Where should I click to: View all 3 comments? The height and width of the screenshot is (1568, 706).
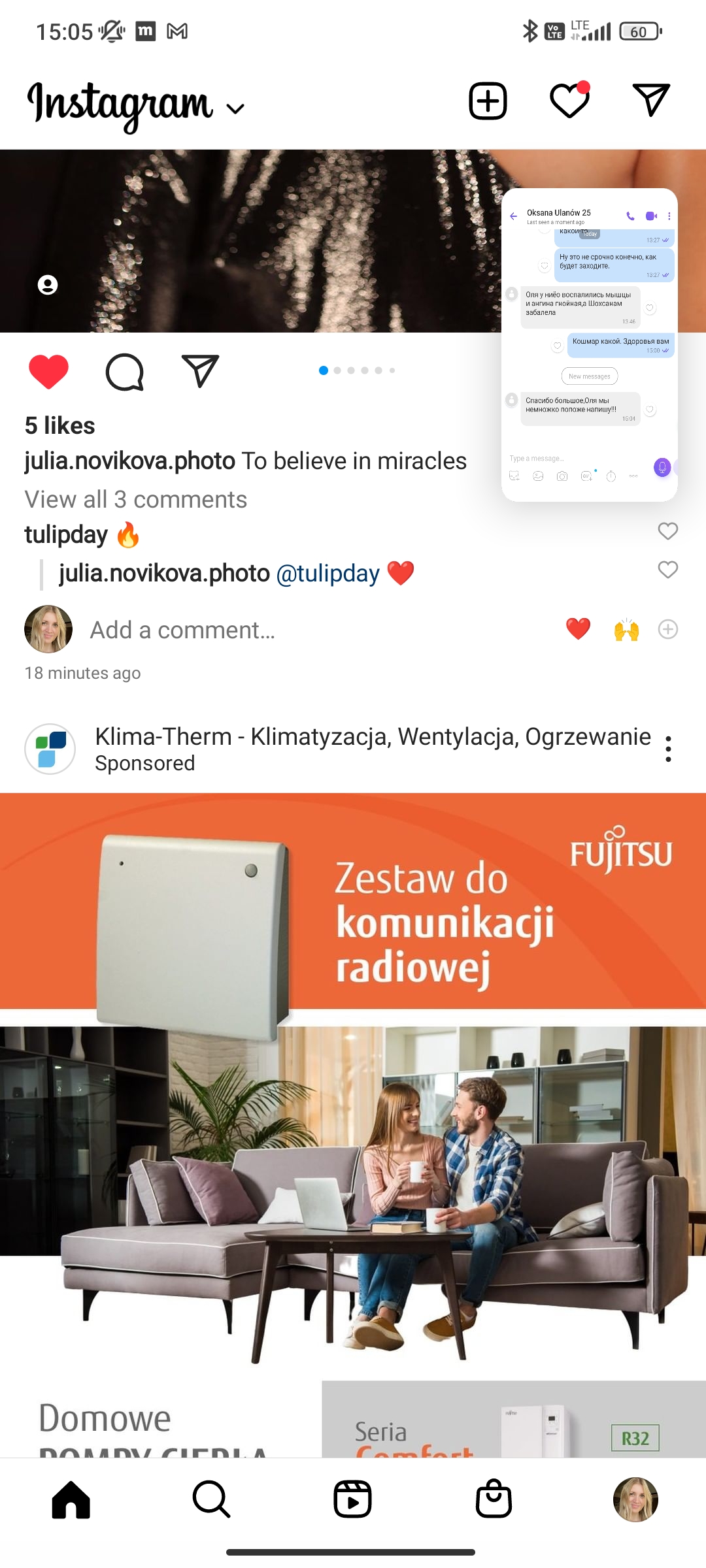point(136,499)
